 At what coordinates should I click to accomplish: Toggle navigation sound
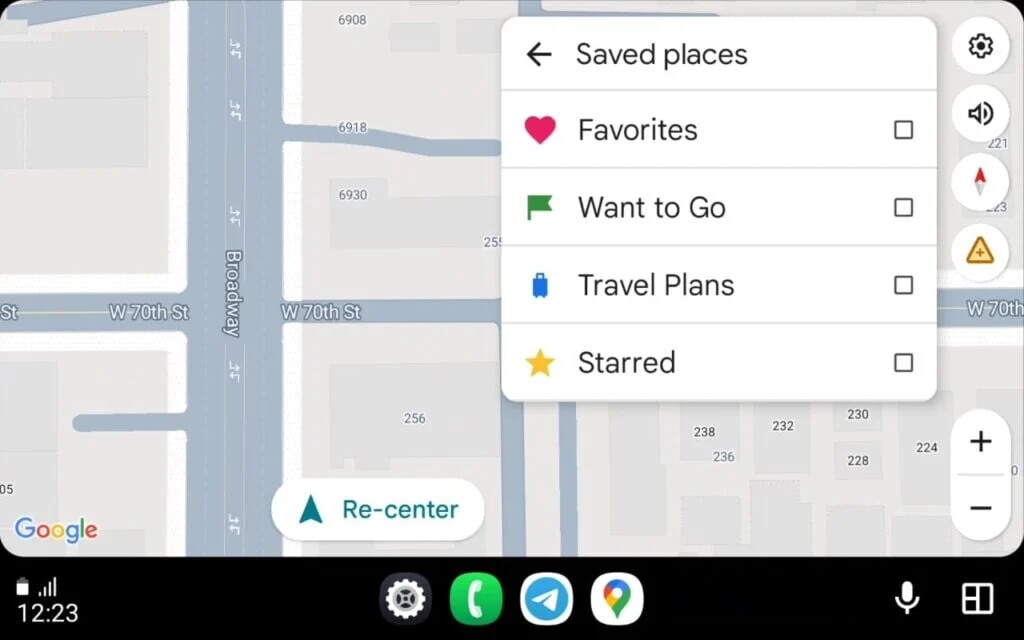[980, 113]
